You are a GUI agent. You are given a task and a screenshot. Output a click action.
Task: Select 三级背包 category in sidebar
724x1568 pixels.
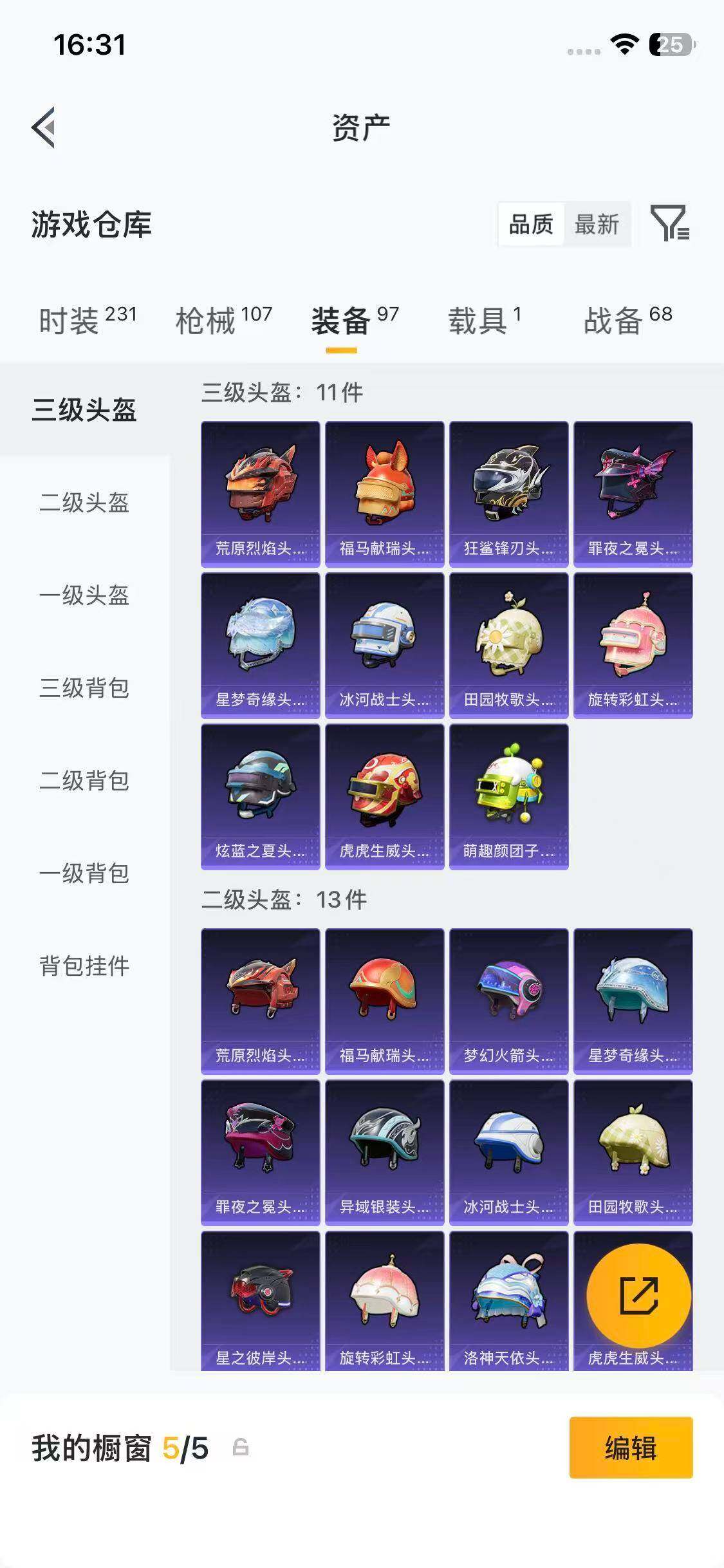[85, 689]
